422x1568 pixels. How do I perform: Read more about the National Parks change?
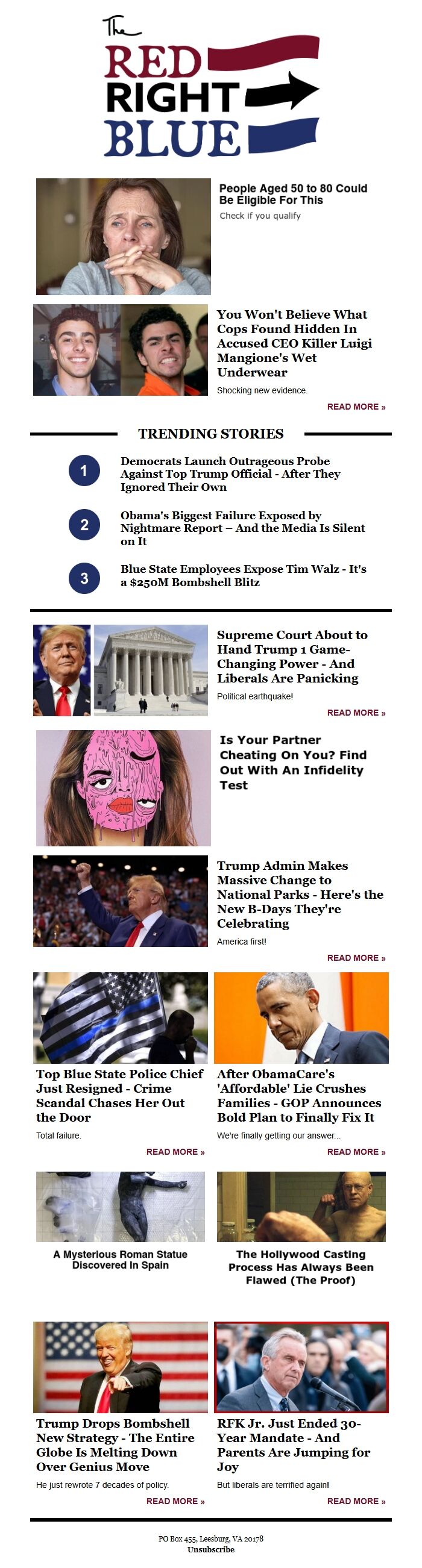(356, 958)
